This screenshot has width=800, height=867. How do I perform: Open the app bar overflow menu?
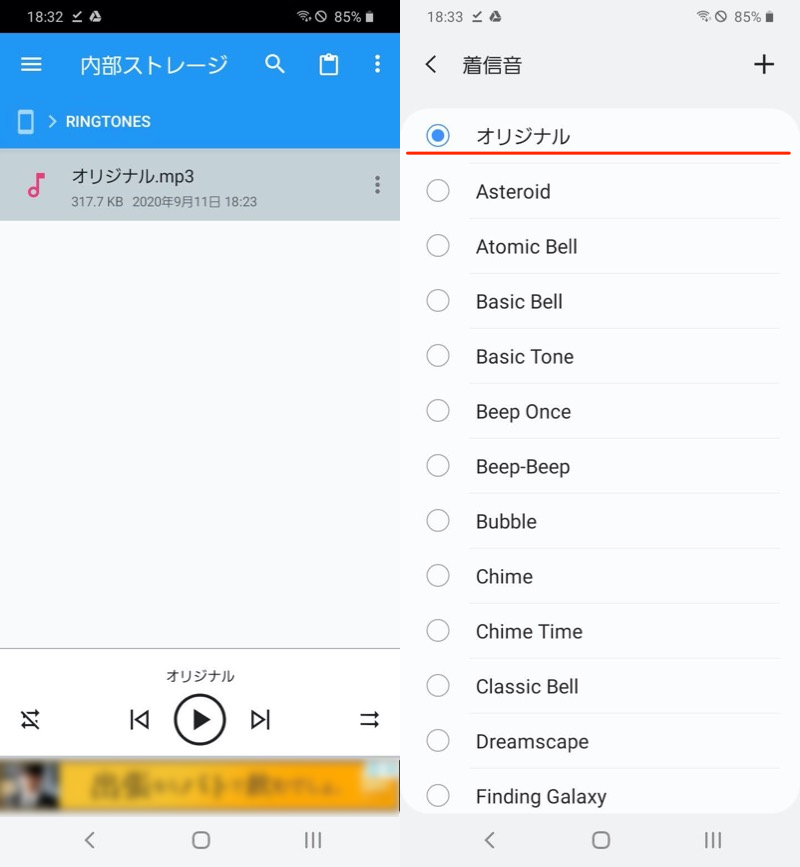(x=377, y=64)
